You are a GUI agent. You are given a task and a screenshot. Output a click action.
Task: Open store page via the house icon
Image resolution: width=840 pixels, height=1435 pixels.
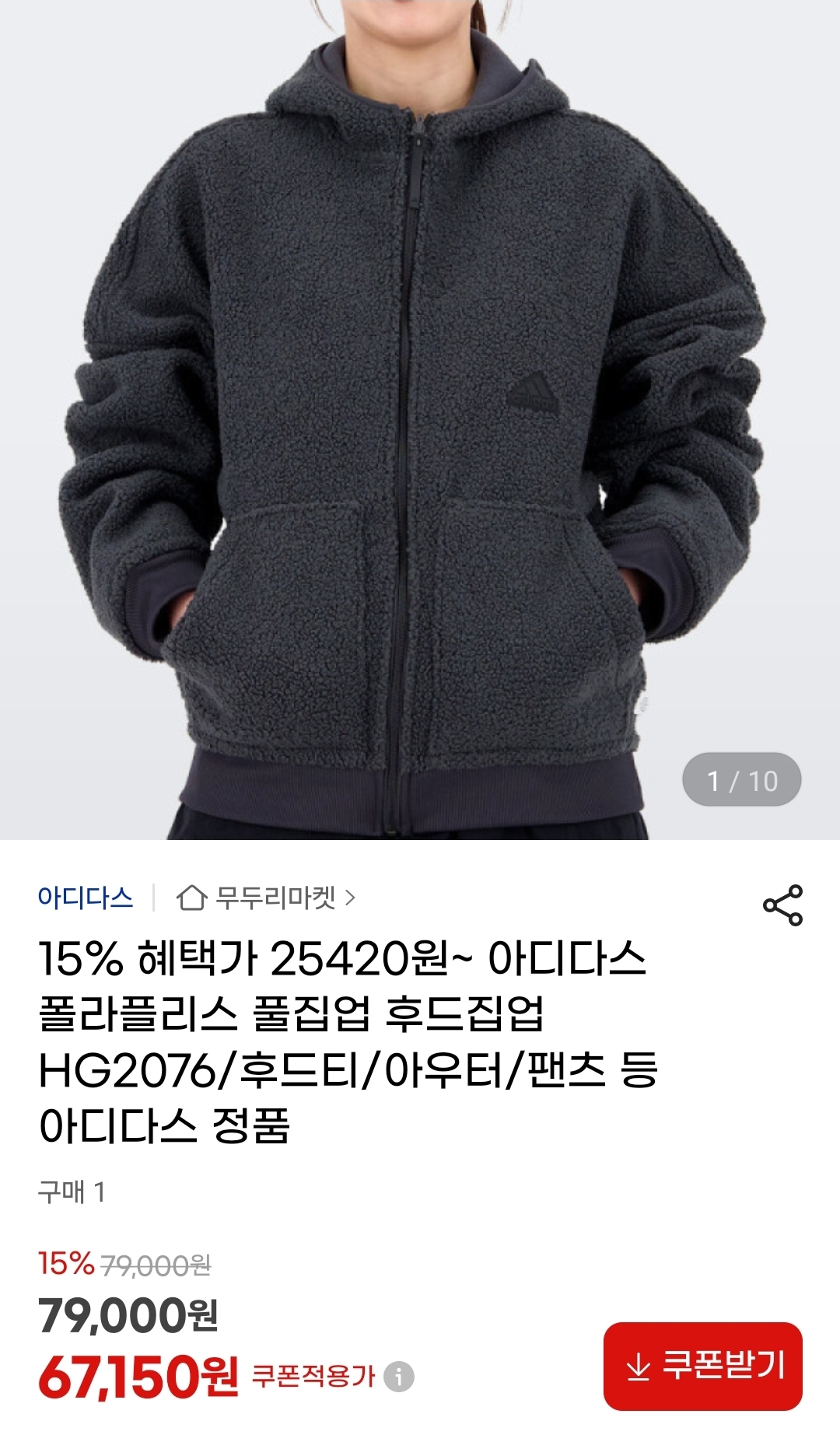[193, 896]
